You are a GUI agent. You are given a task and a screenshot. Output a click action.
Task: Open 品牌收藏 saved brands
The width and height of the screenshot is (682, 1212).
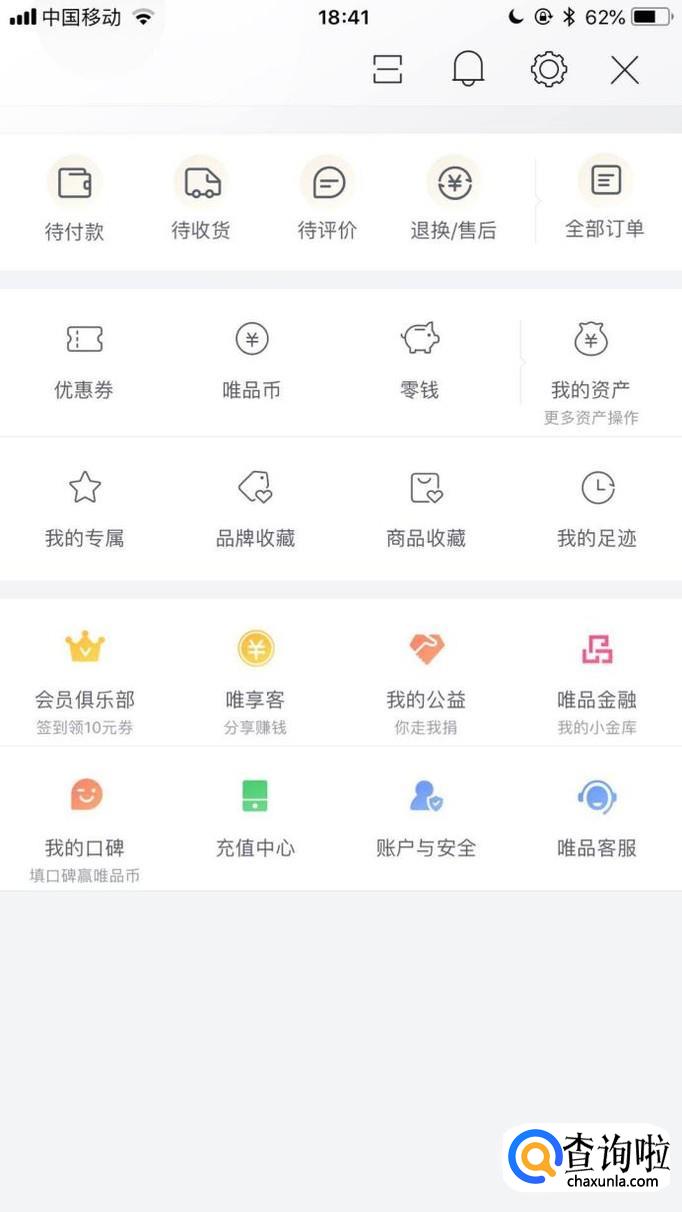coord(256,509)
